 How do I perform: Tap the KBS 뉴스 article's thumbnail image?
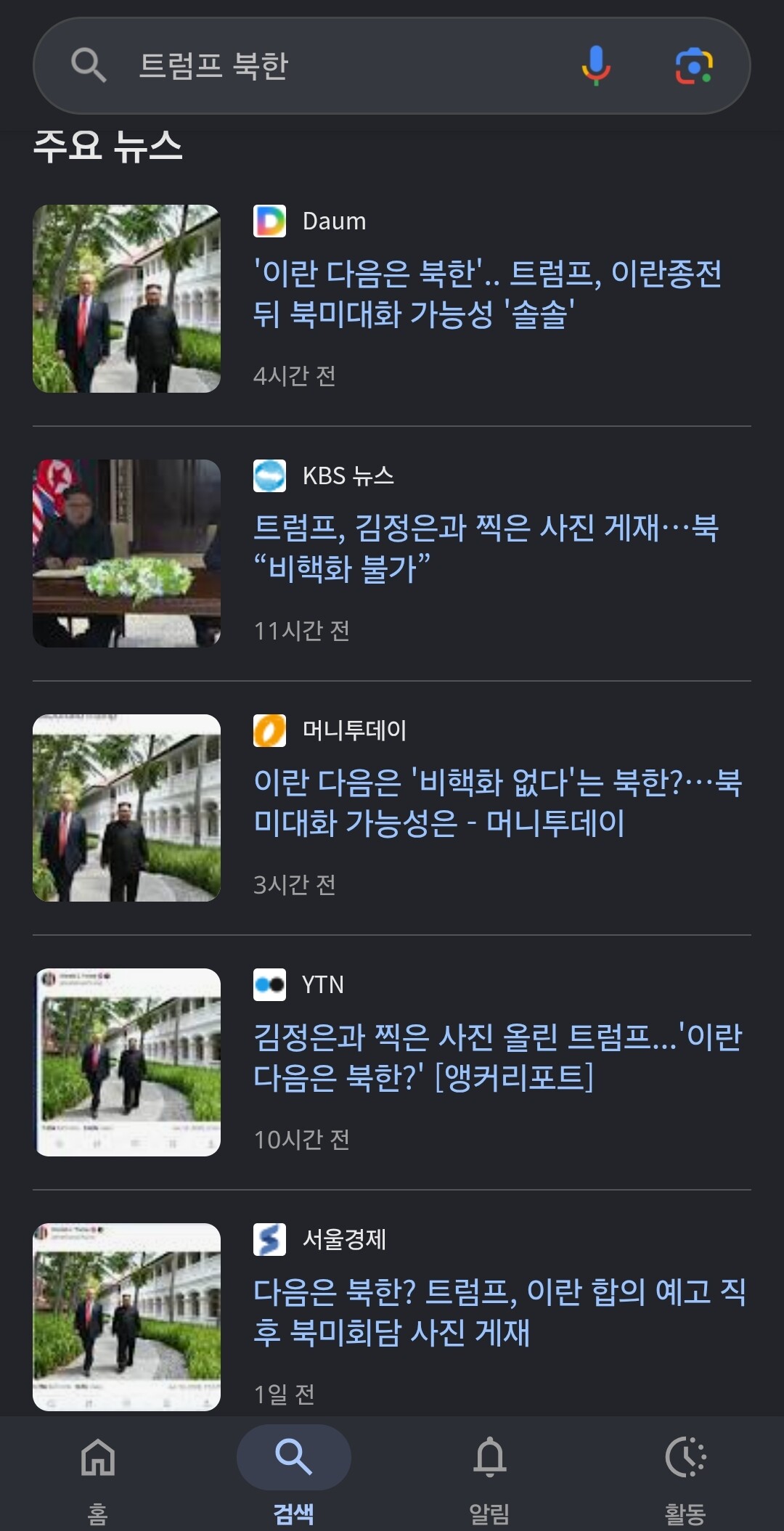pos(126,553)
